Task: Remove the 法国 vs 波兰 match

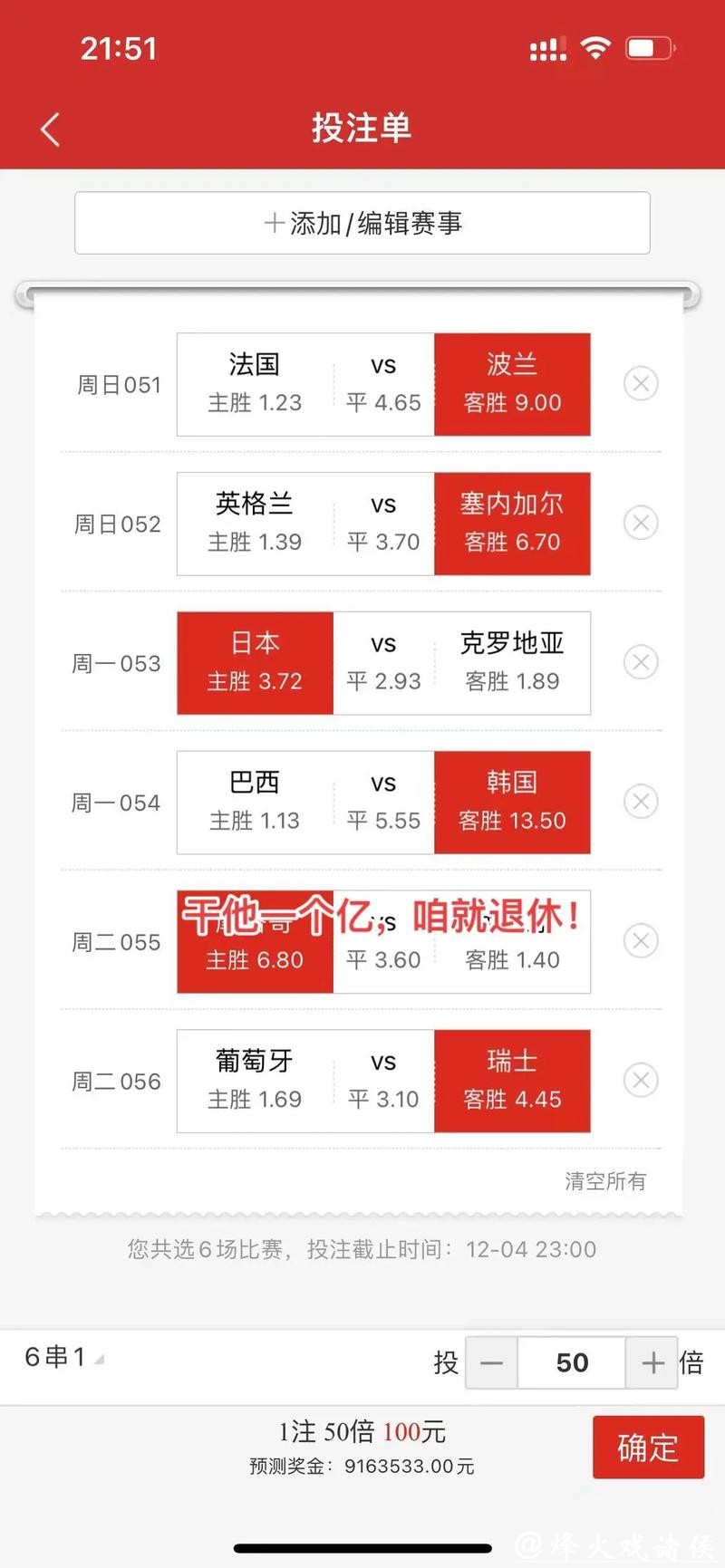Action: [641, 384]
